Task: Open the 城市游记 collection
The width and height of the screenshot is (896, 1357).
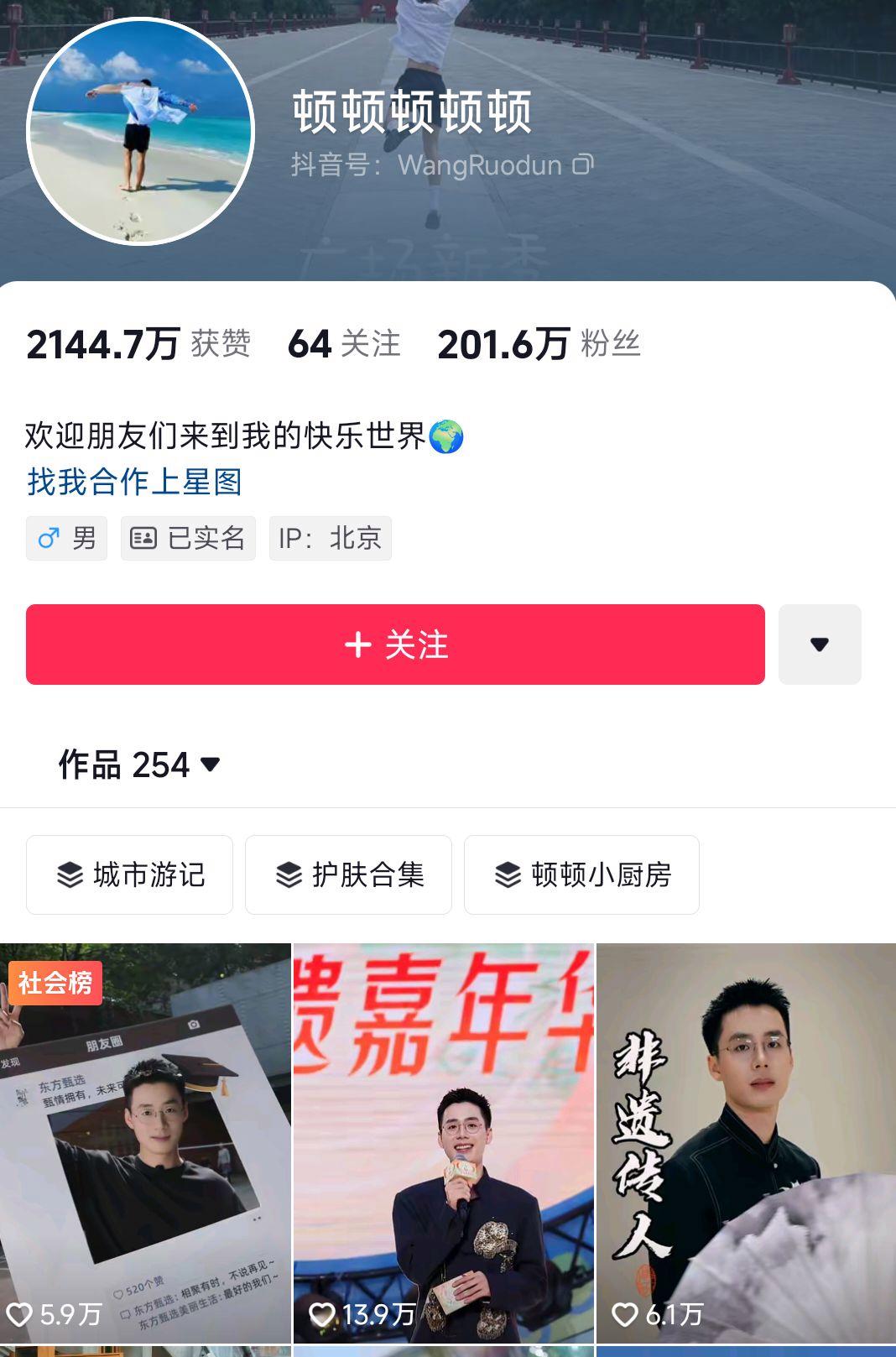Action: pyautogui.click(x=129, y=874)
